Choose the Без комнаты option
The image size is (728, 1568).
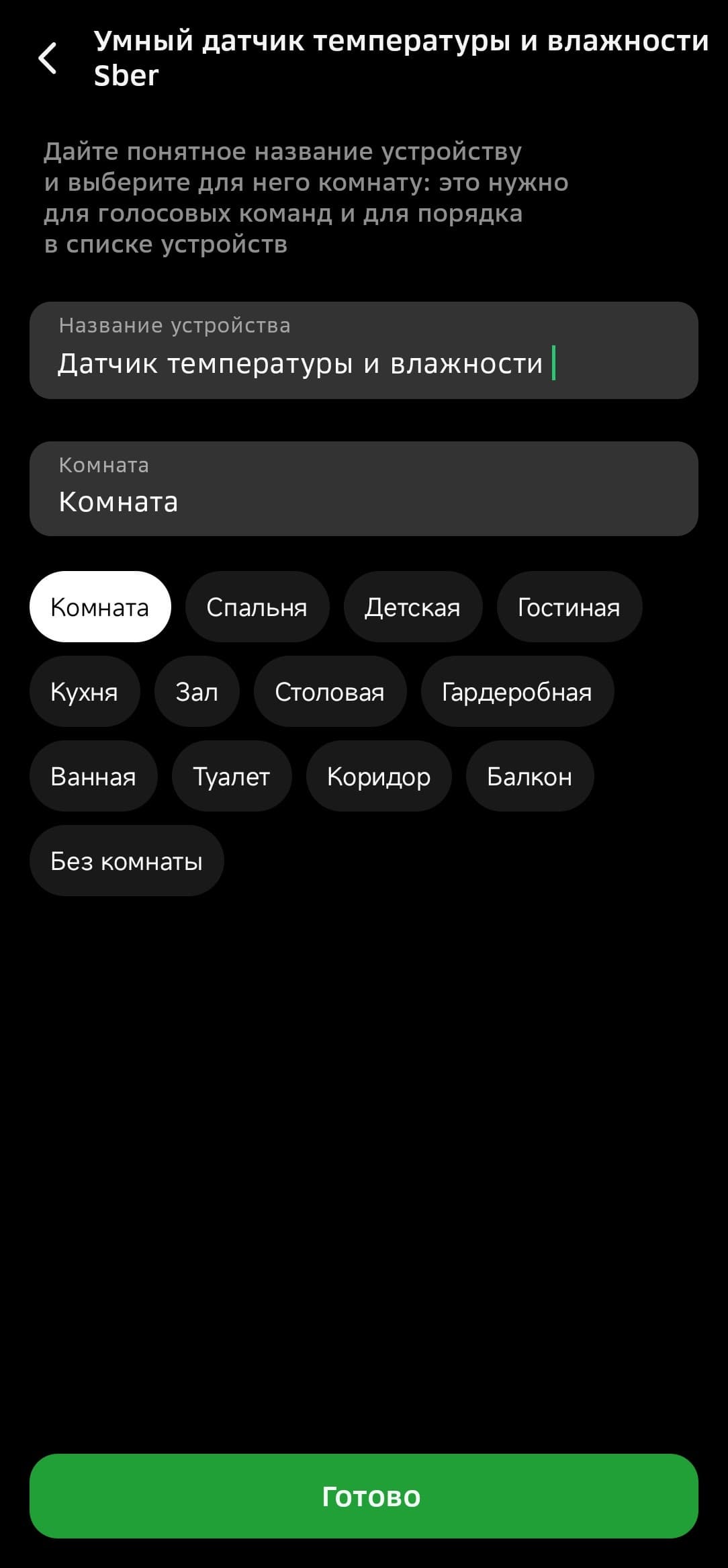[x=126, y=861]
